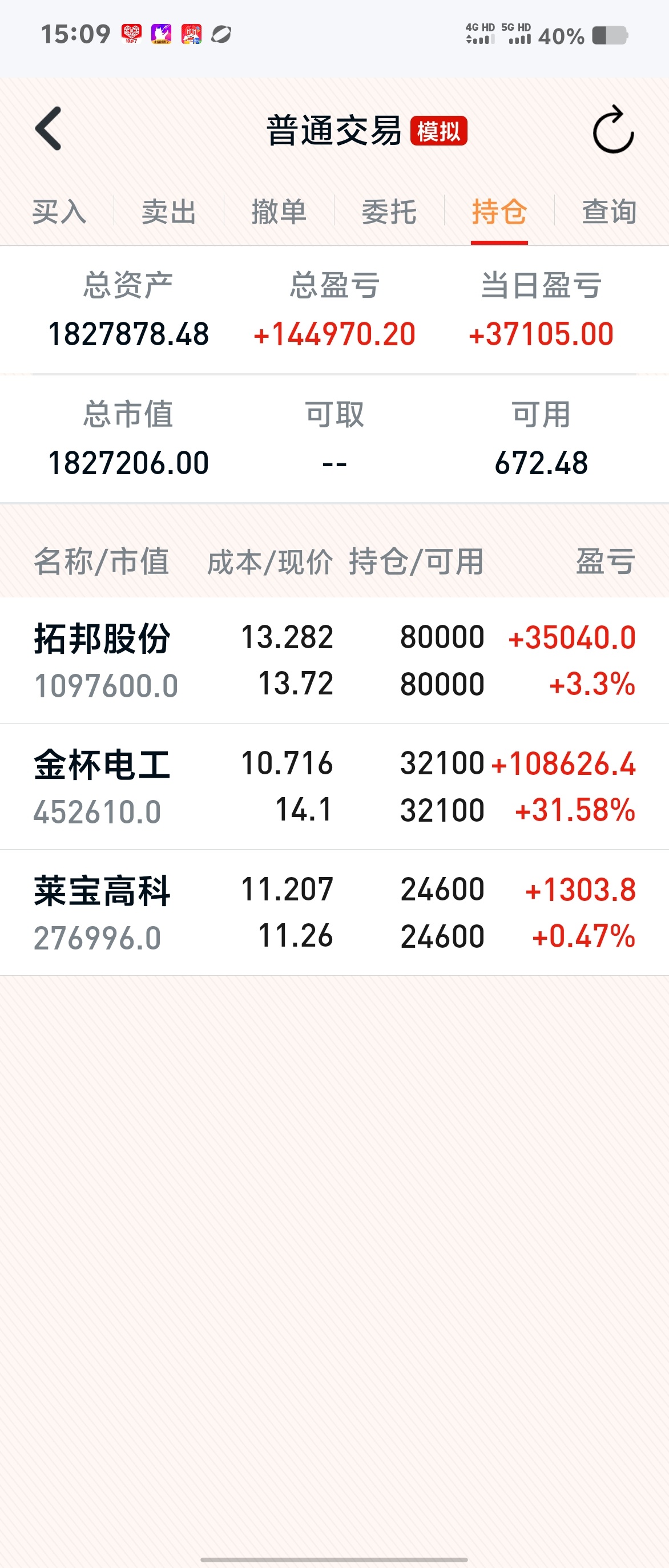The image size is (669, 1568).
Task: Switch to the 卖出 tab
Action: pos(169,212)
